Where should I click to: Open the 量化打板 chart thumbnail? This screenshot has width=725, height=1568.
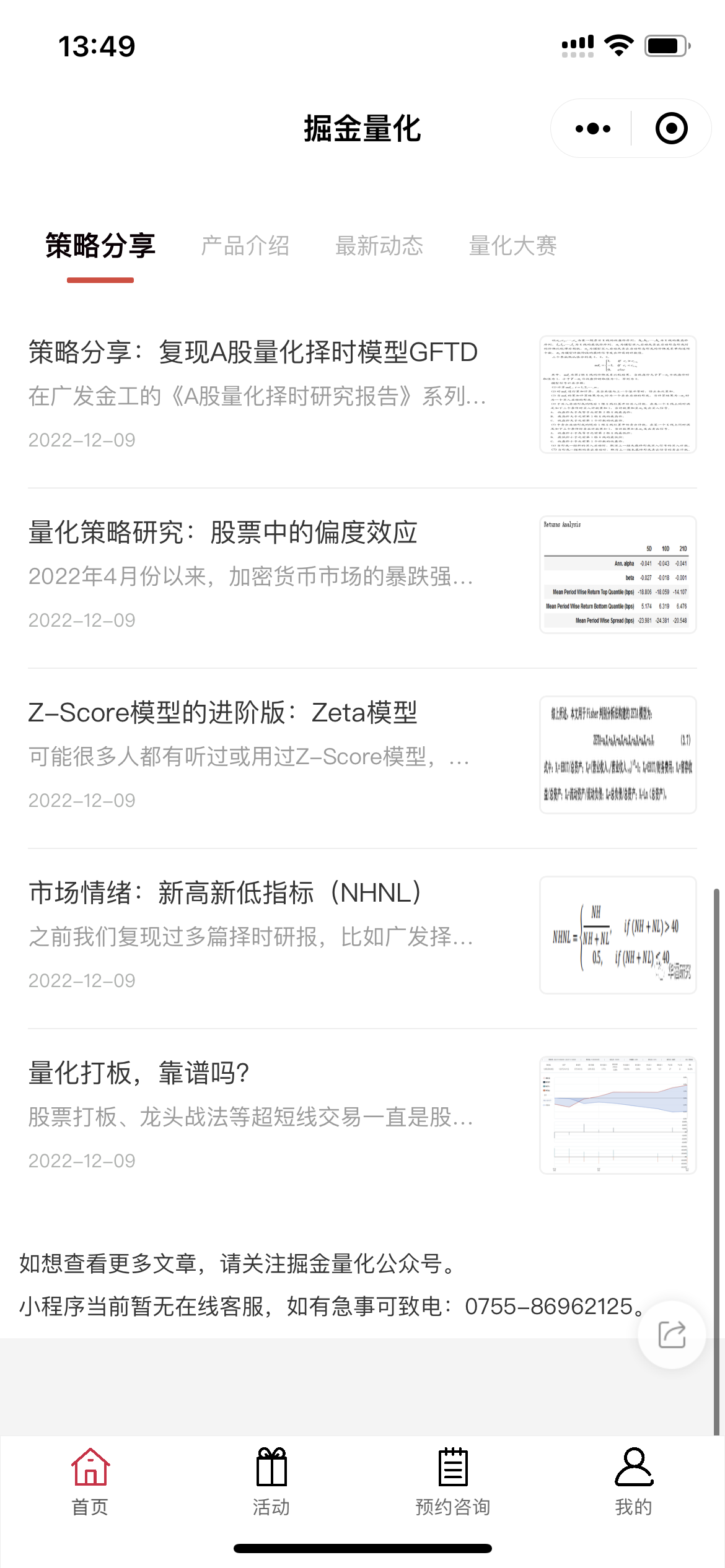(617, 1115)
